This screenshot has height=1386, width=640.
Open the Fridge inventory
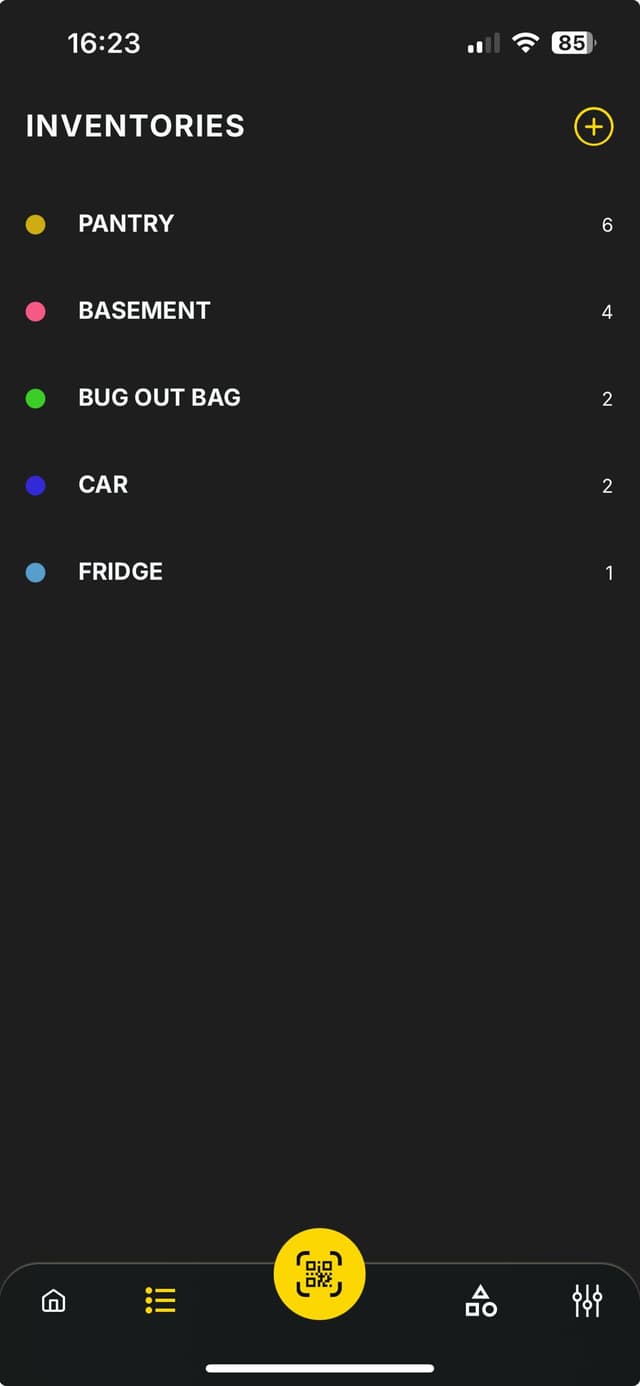coord(120,572)
